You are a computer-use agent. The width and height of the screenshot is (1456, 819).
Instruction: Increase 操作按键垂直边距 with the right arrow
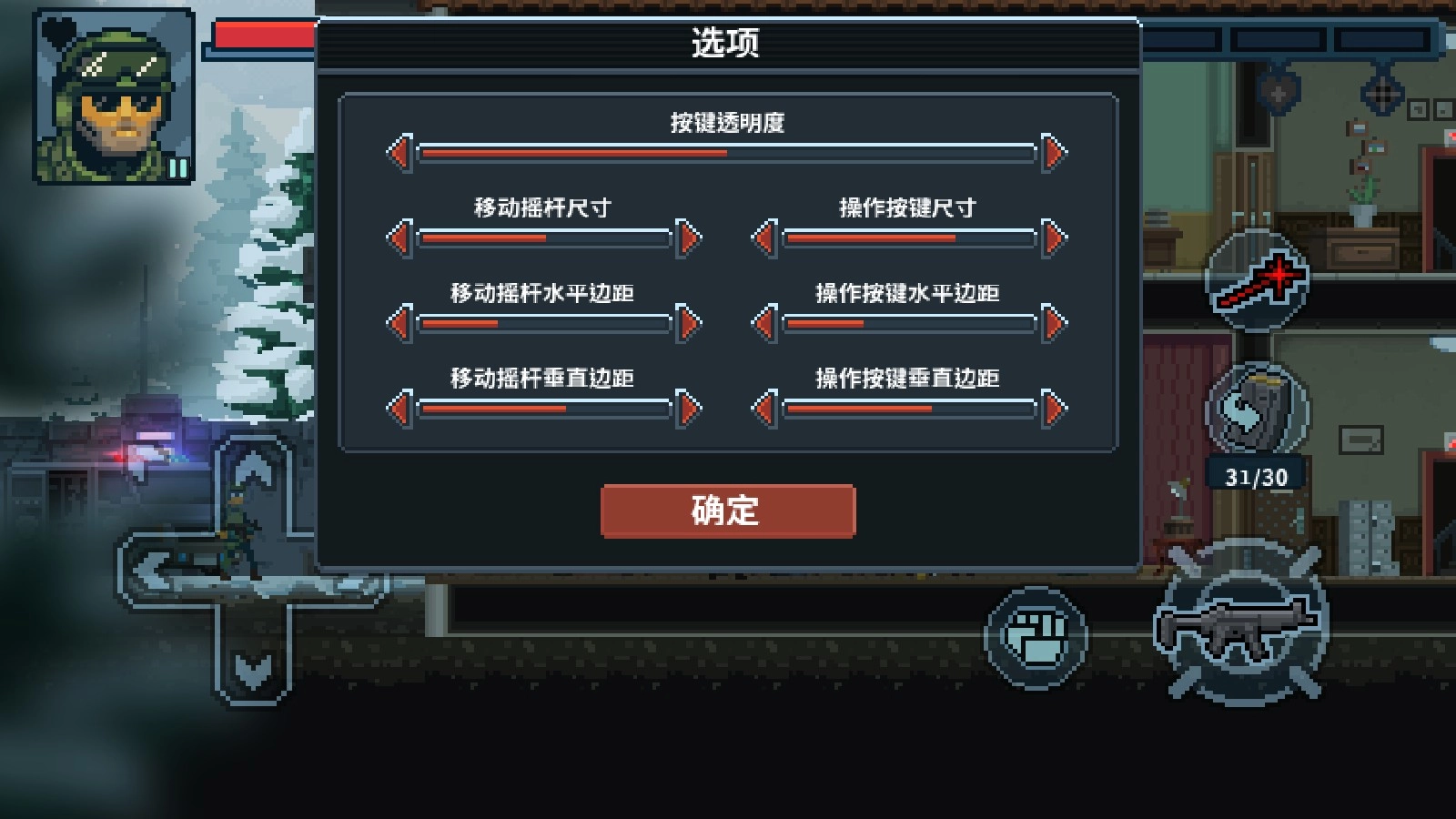coord(1054,409)
